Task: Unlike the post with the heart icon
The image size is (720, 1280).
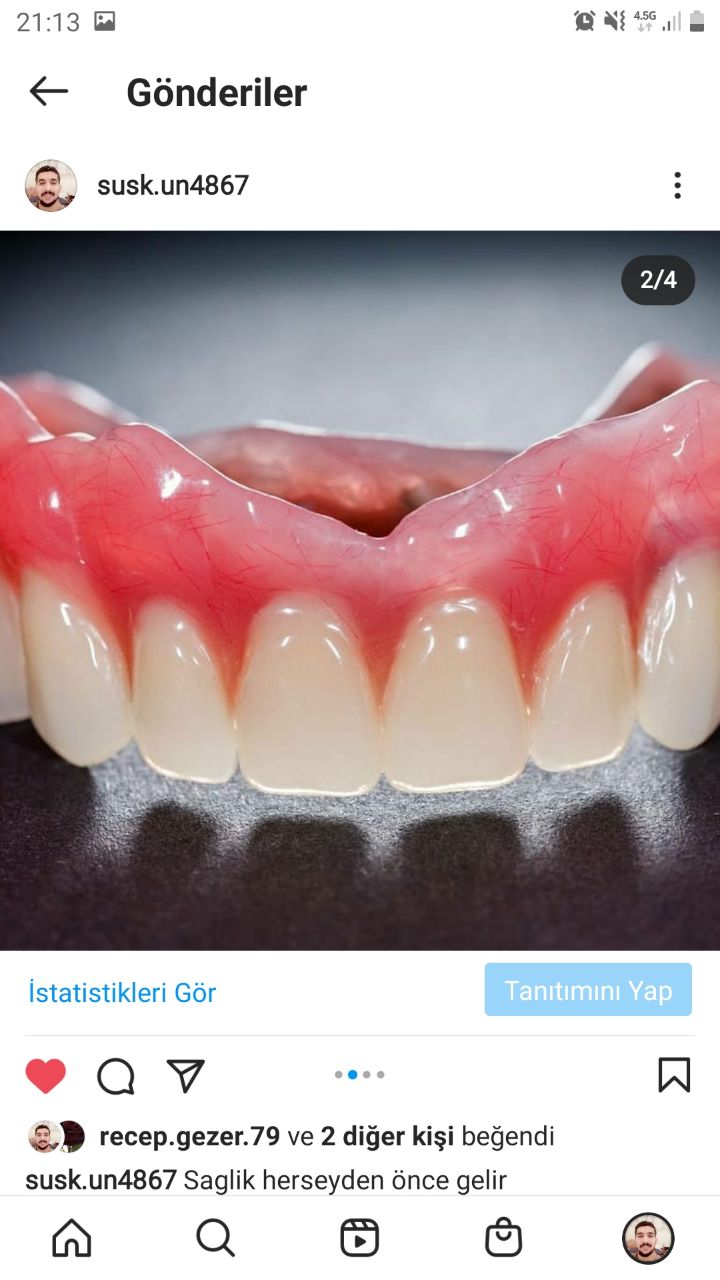Action: coord(45,1076)
